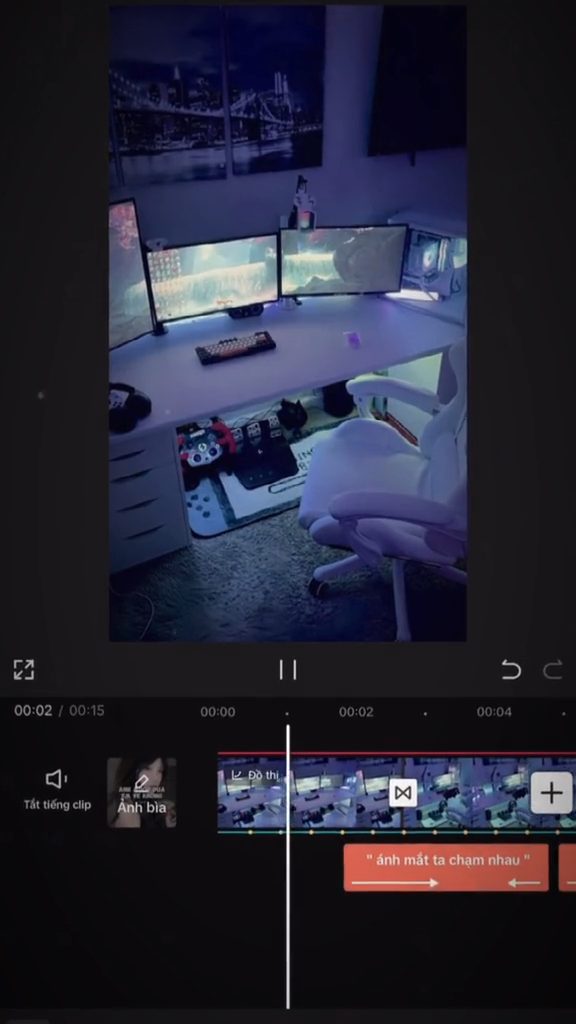The height and width of the screenshot is (1024, 576).
Task: Mute clip audio with Tắt tiếng clip
Action: (57, 790)
